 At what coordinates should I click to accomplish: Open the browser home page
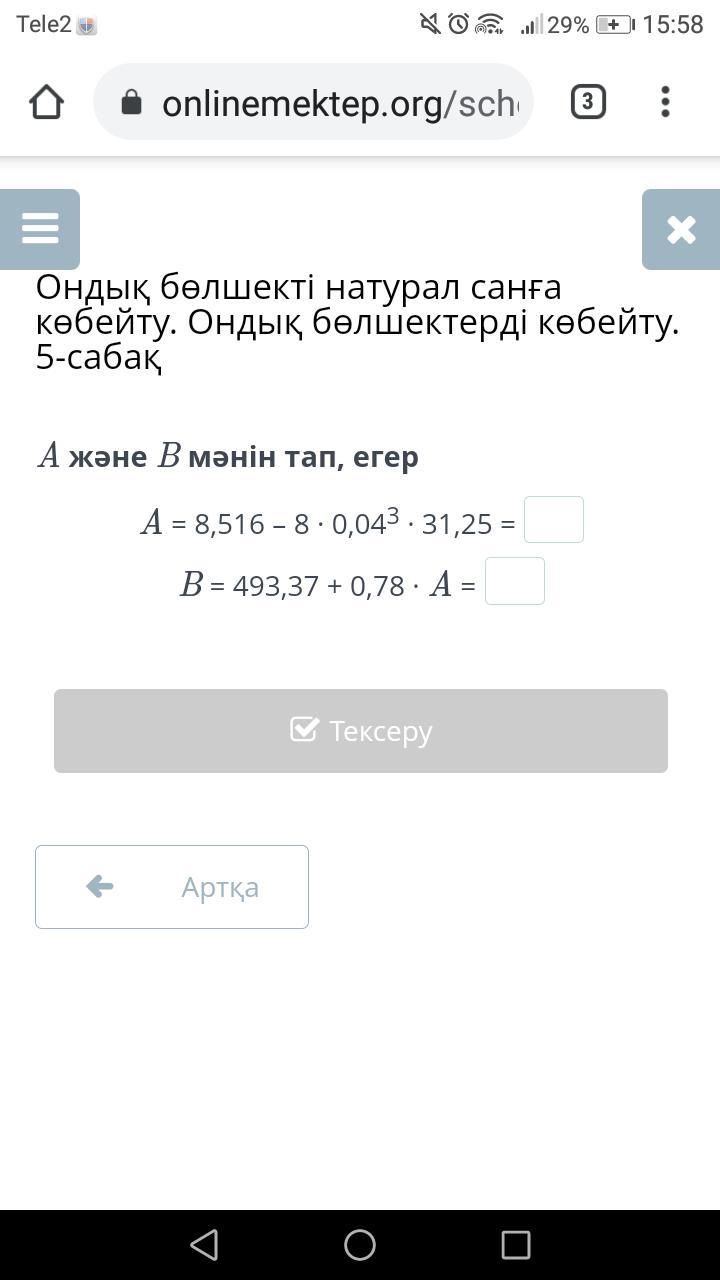pos(47,102)
